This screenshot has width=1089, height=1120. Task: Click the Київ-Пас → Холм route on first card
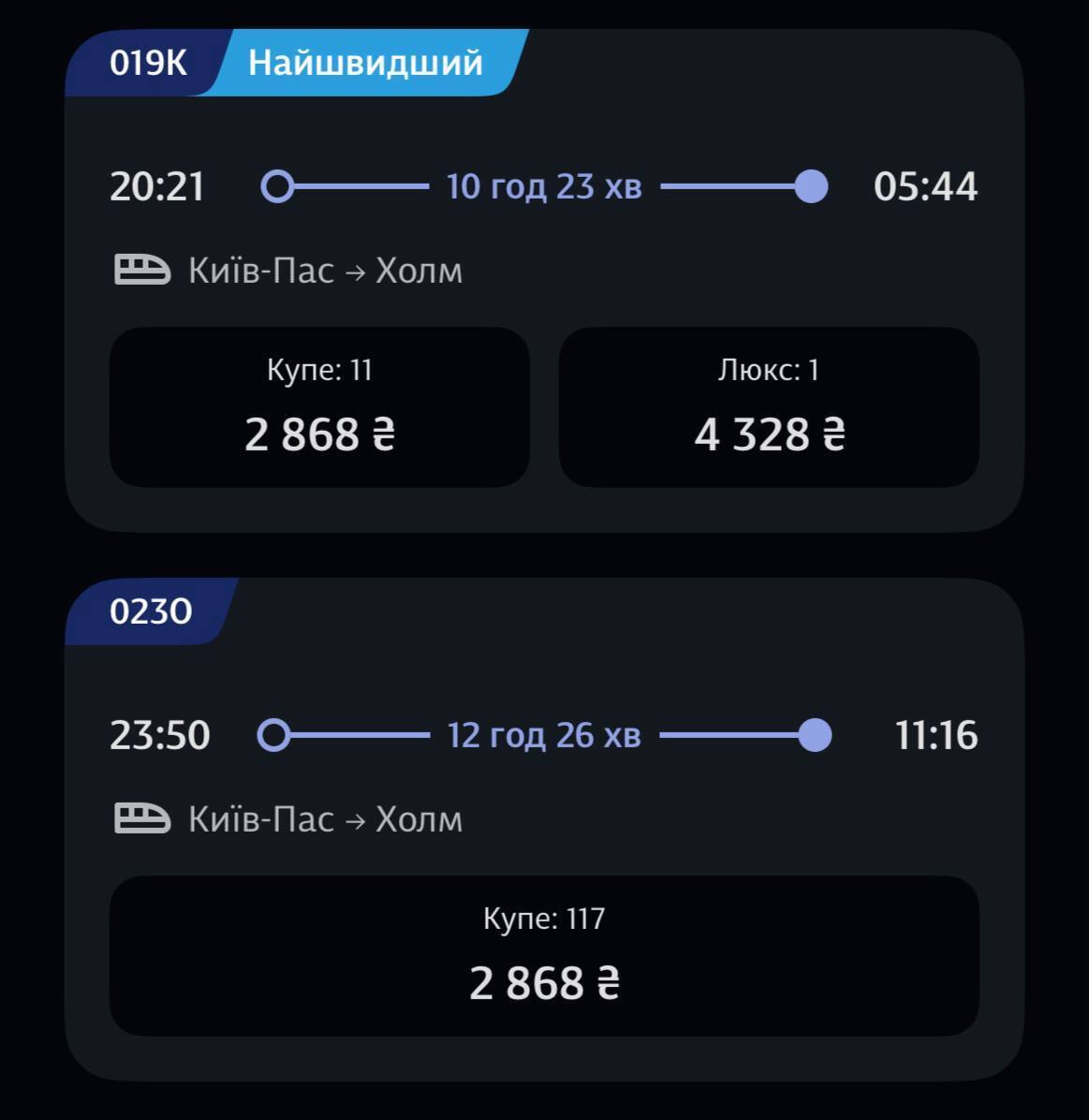[x=325, y=270]
